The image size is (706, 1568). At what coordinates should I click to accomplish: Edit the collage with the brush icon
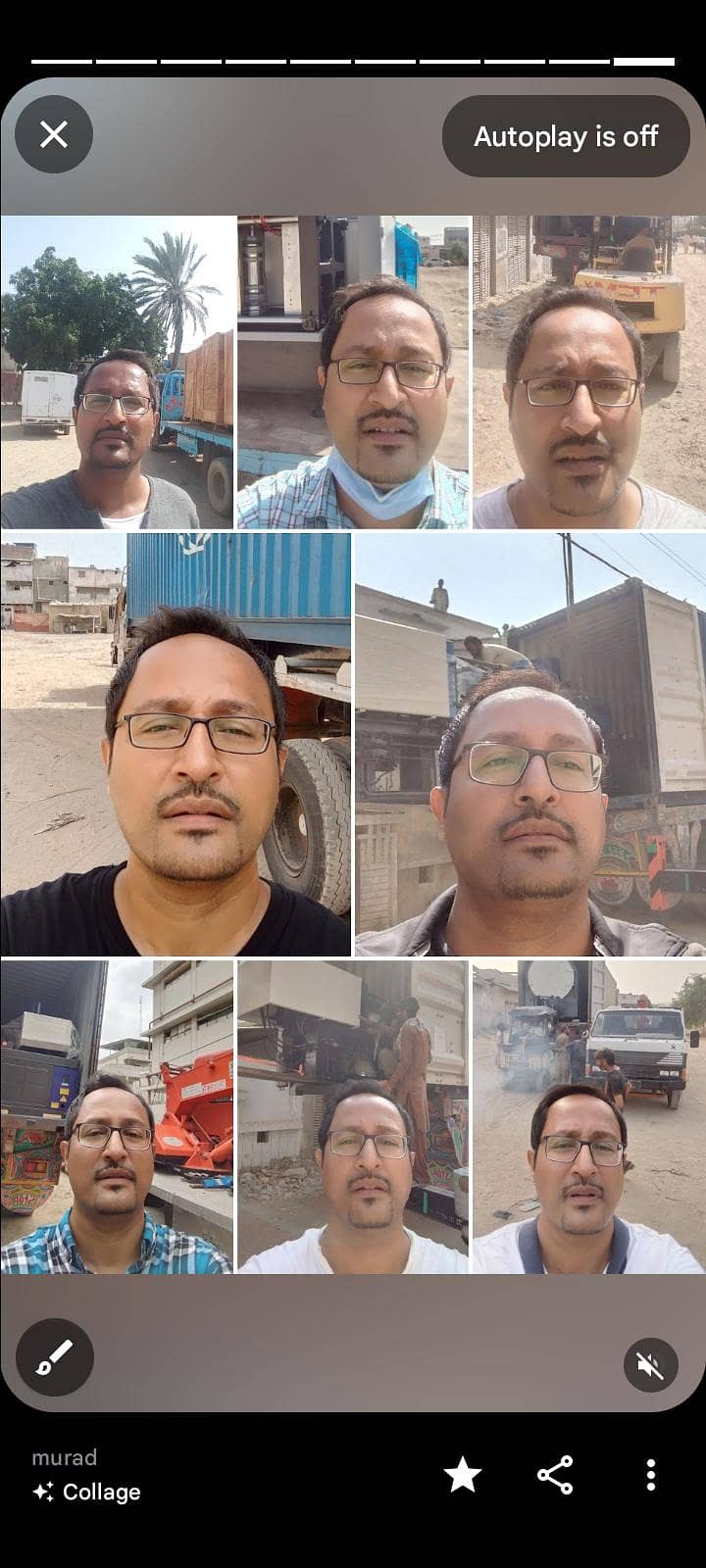click(54, 1356)
